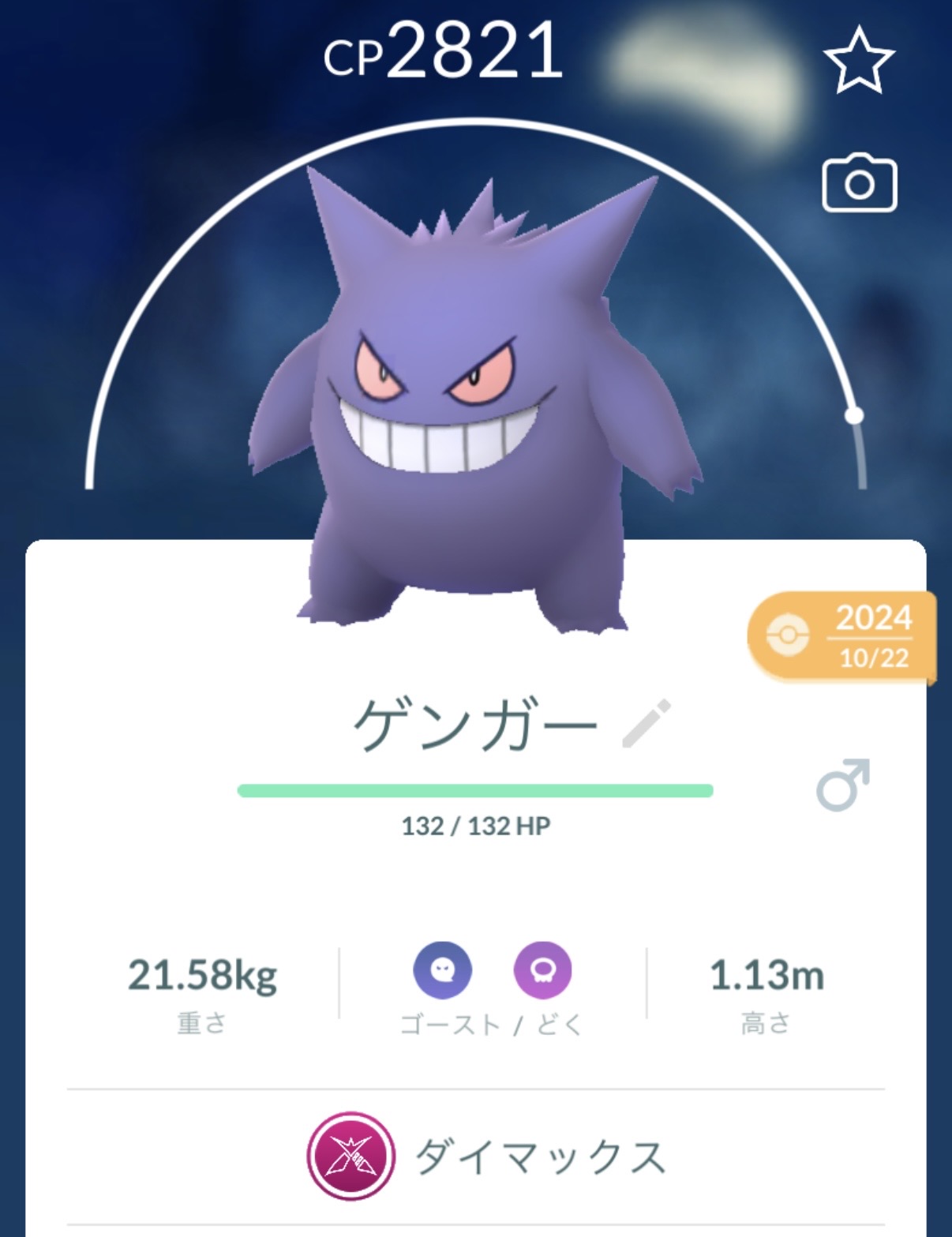
Task: Edit Gengar's nickname with pencil icon
Action: coord(647,723)
